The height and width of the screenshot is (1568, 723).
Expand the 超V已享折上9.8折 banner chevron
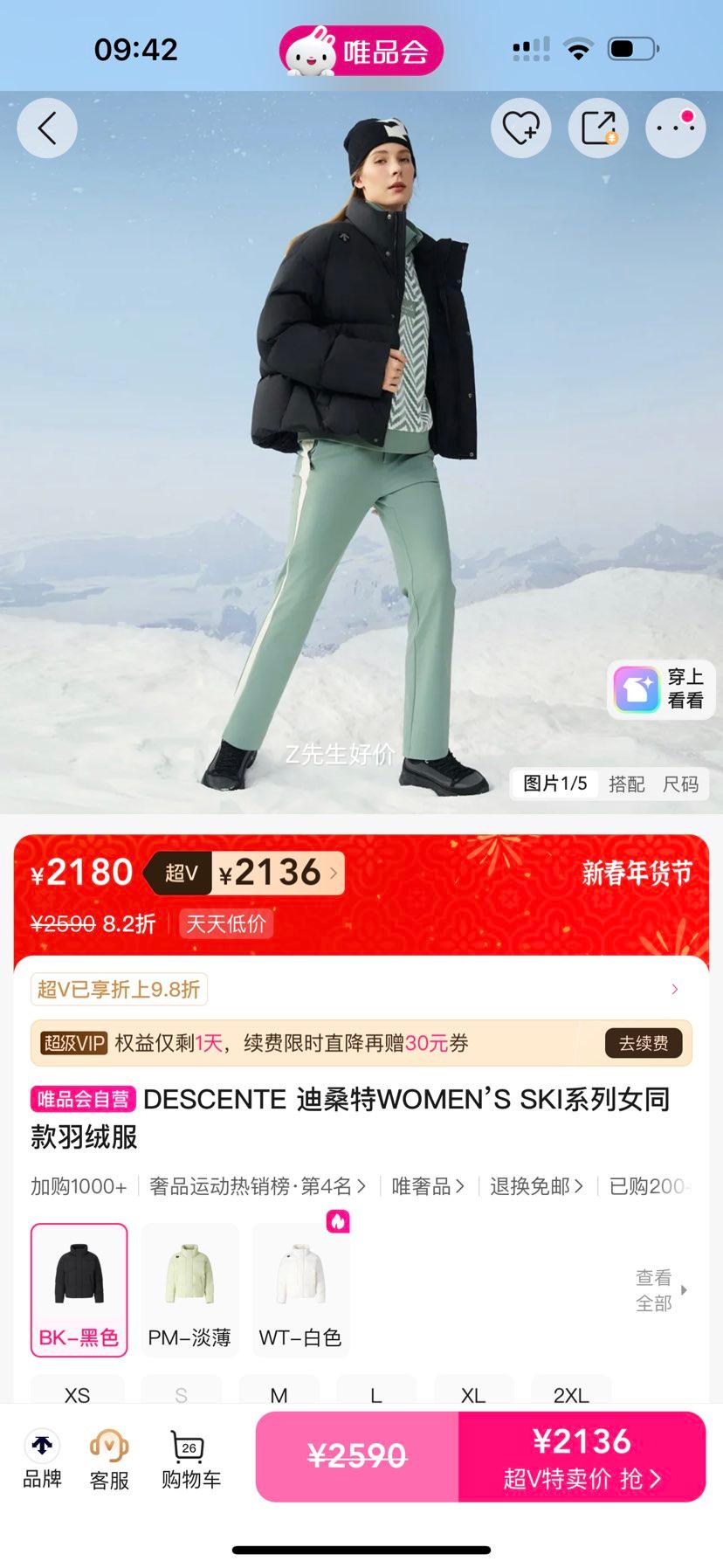coord(674,988)
